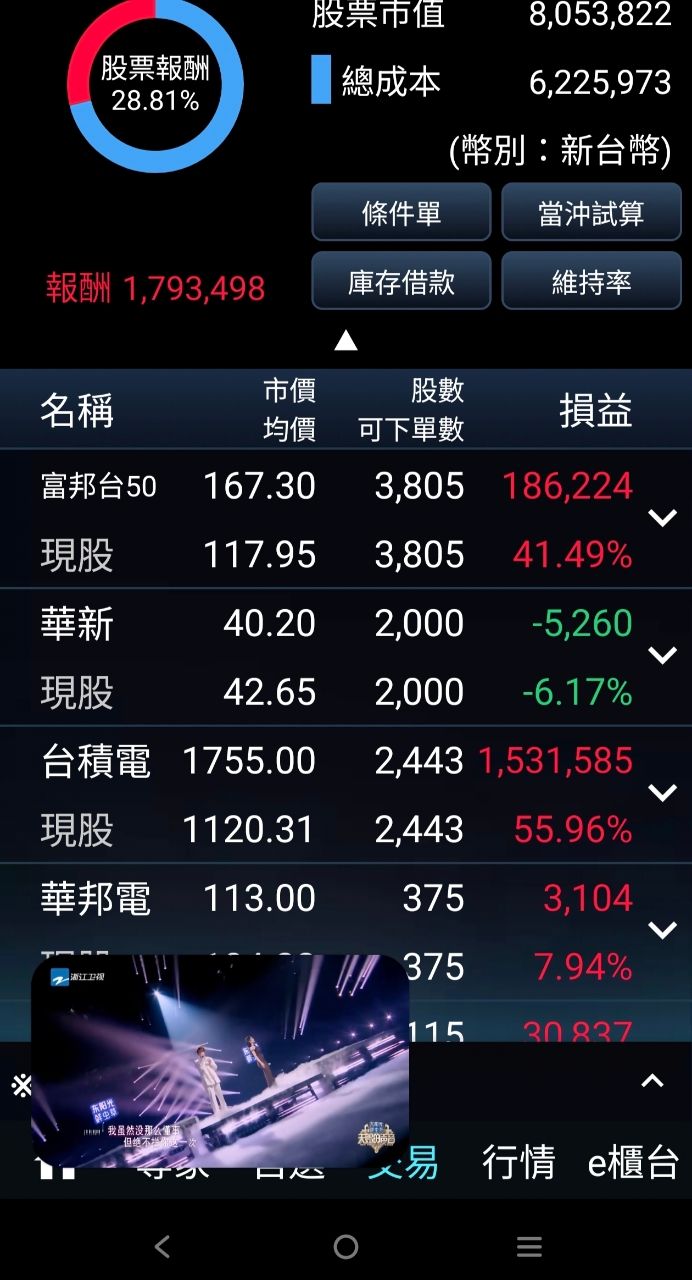This screenshot has width=692, height=1280.
Task: Open 當沖試算 day-trade calculator
Action: pos(591,212)
